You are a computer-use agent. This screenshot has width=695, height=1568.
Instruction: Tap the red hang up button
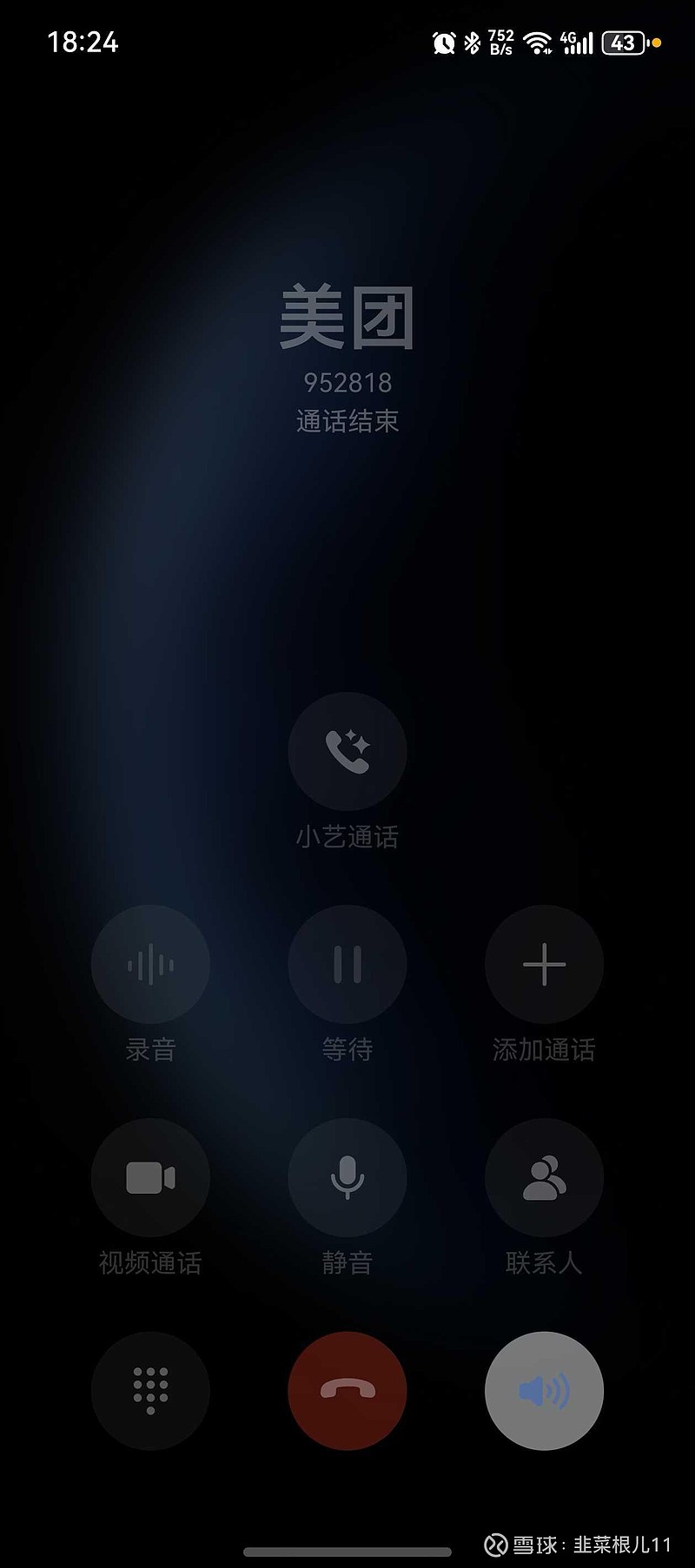pyautogui.click(x=347, y=1391)
